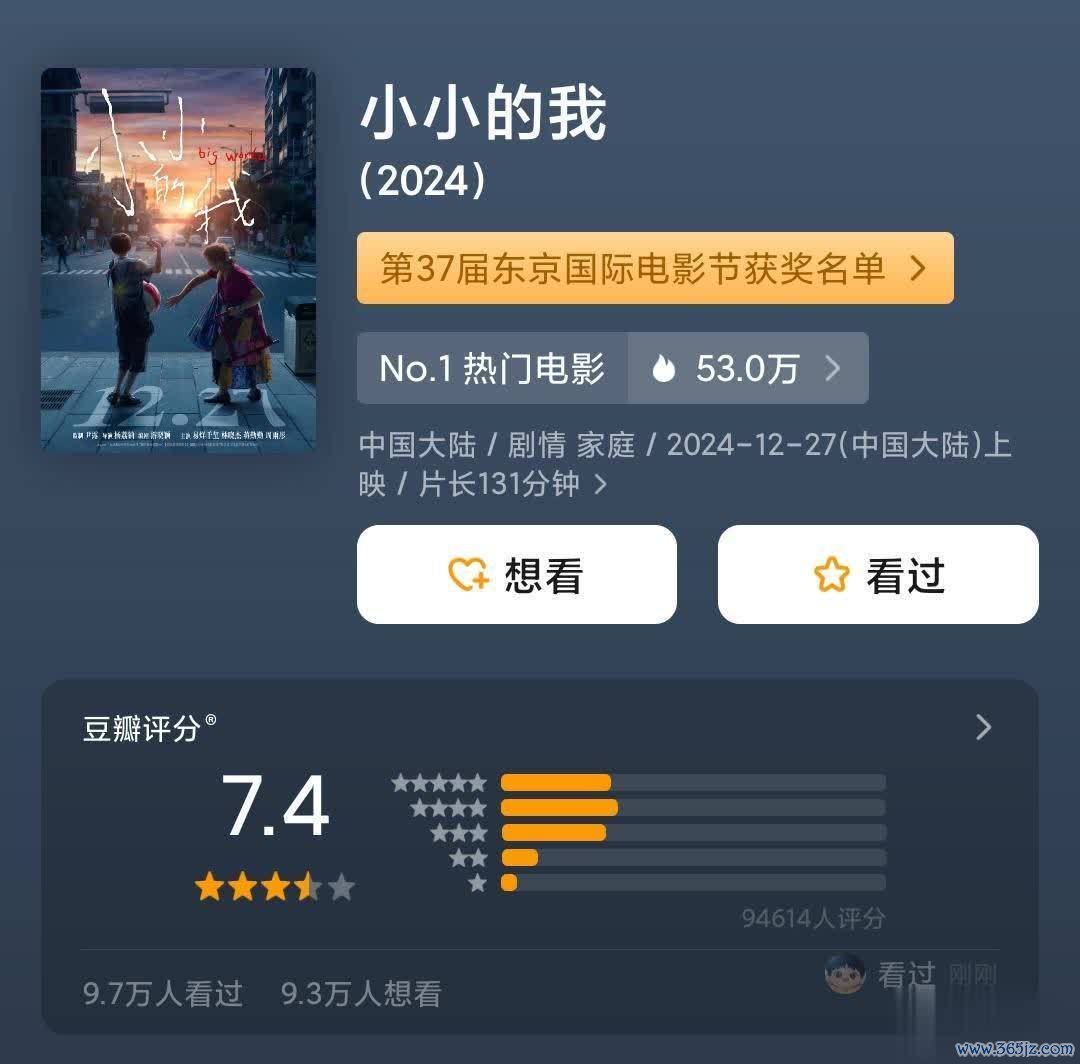Mark the film as 想看
This screenshot has width=1080, height=1064.
(516, 575)
